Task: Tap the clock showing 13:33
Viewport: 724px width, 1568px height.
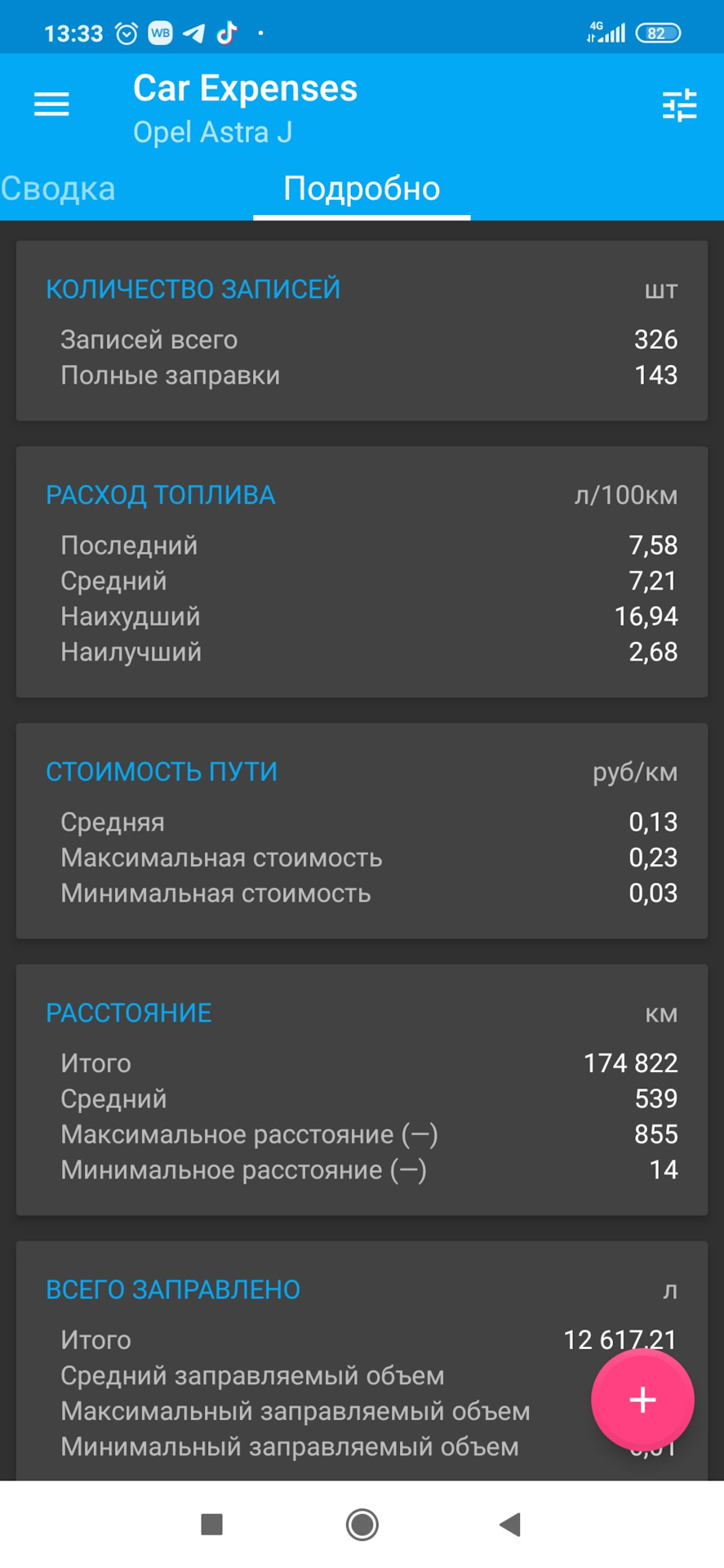Action: click(x=73, y=33)
